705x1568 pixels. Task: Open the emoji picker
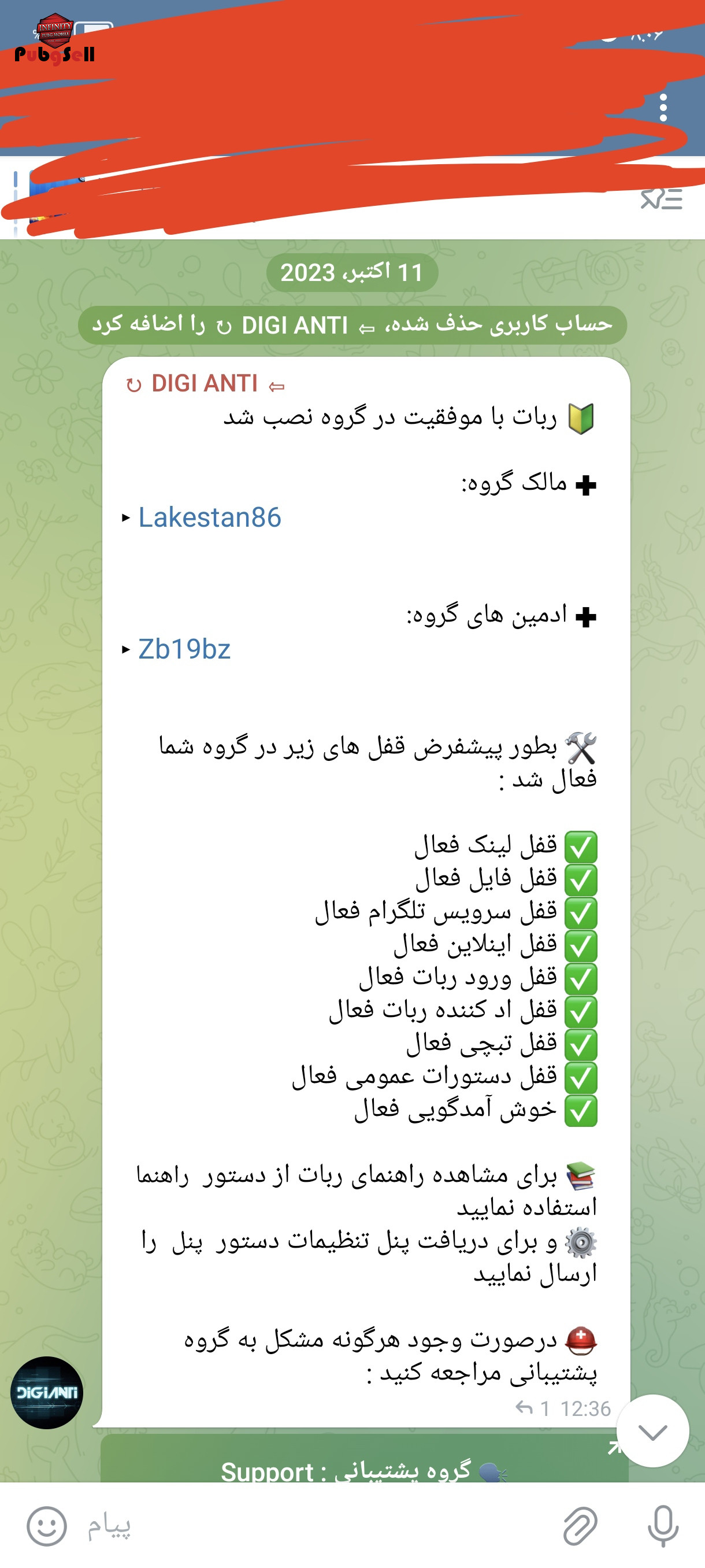(47, 1525)
